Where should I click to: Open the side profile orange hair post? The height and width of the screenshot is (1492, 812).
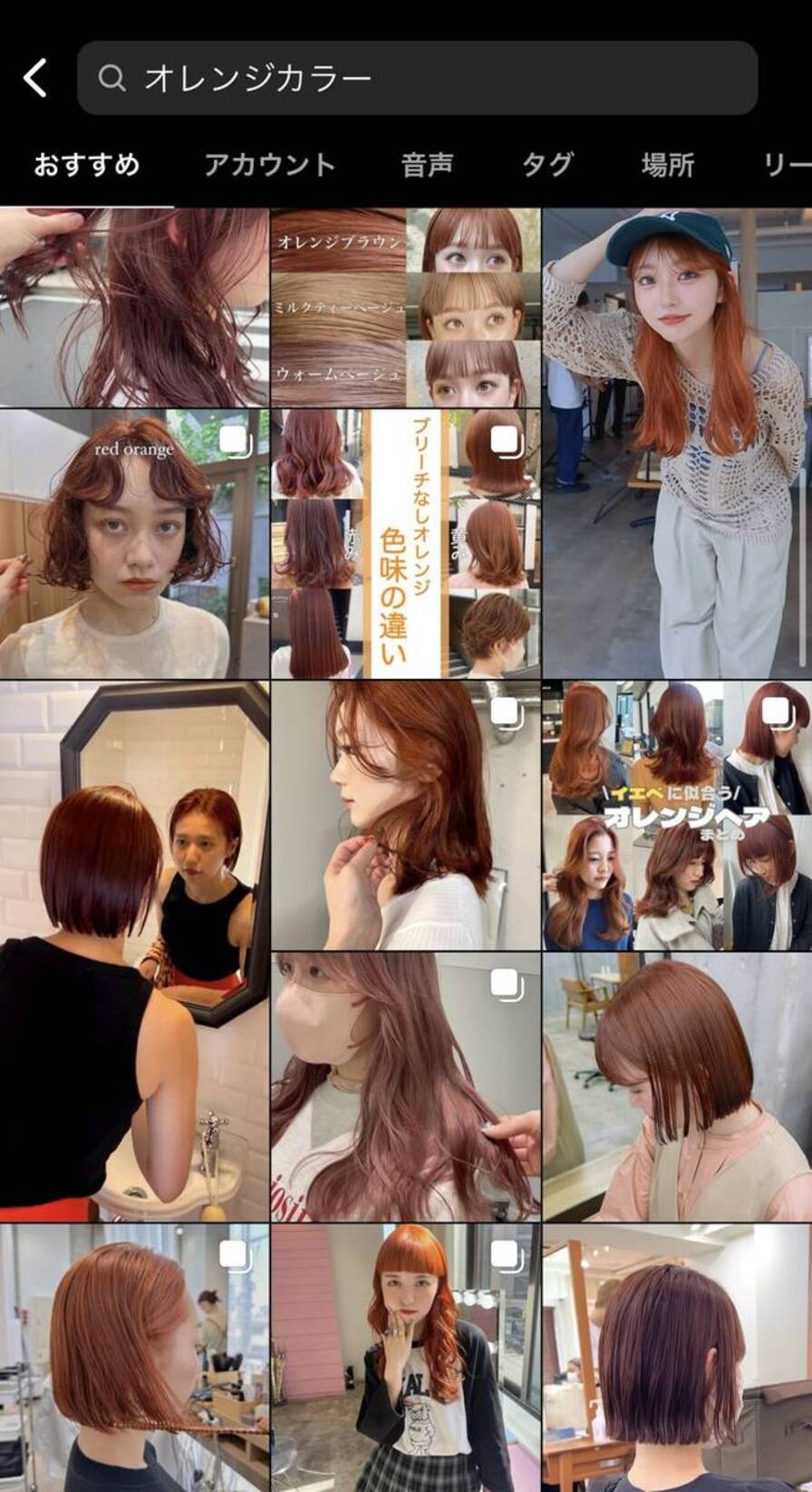405,816
